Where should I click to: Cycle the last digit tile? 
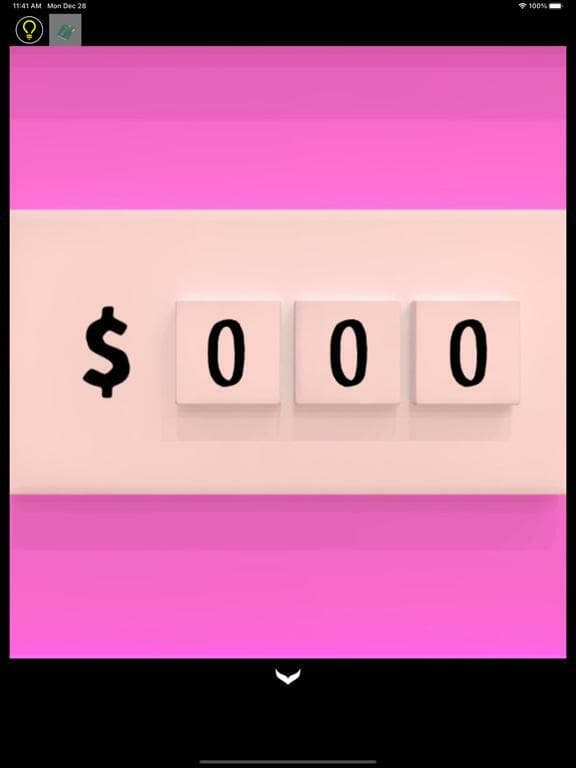pos(466,353)
